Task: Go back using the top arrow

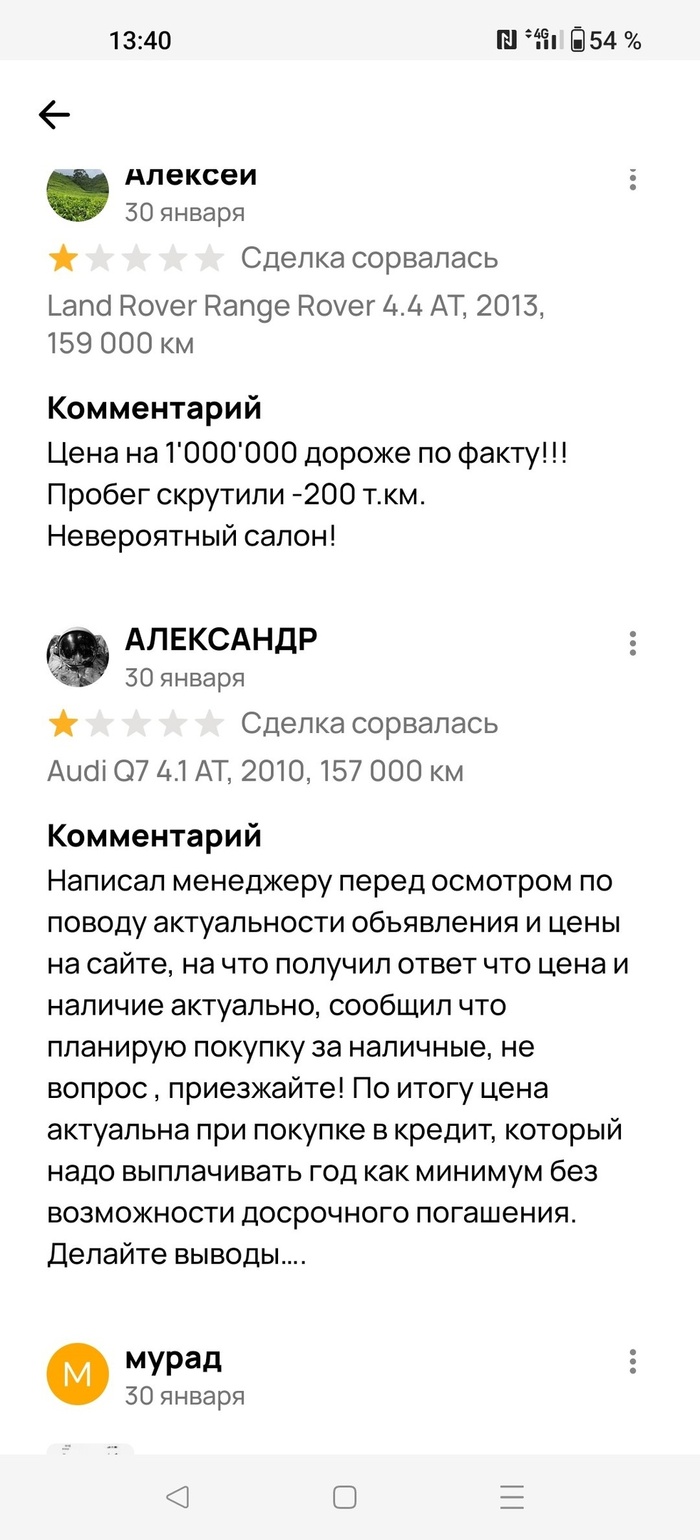Action: [54, 115]
